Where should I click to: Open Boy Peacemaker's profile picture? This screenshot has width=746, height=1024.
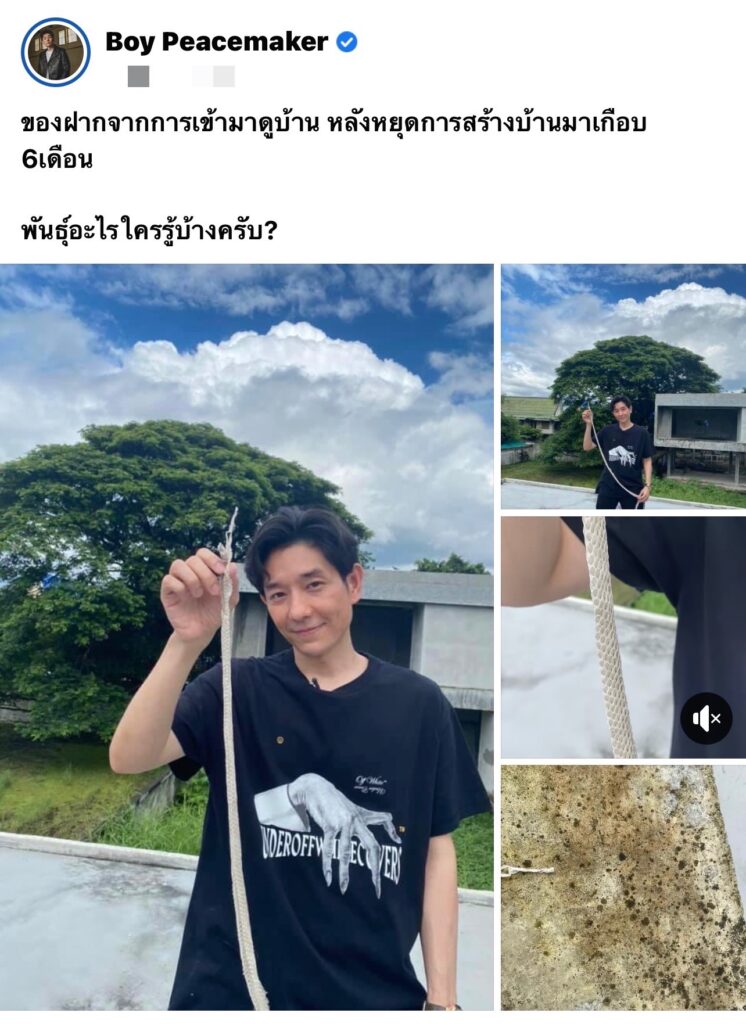55,51
